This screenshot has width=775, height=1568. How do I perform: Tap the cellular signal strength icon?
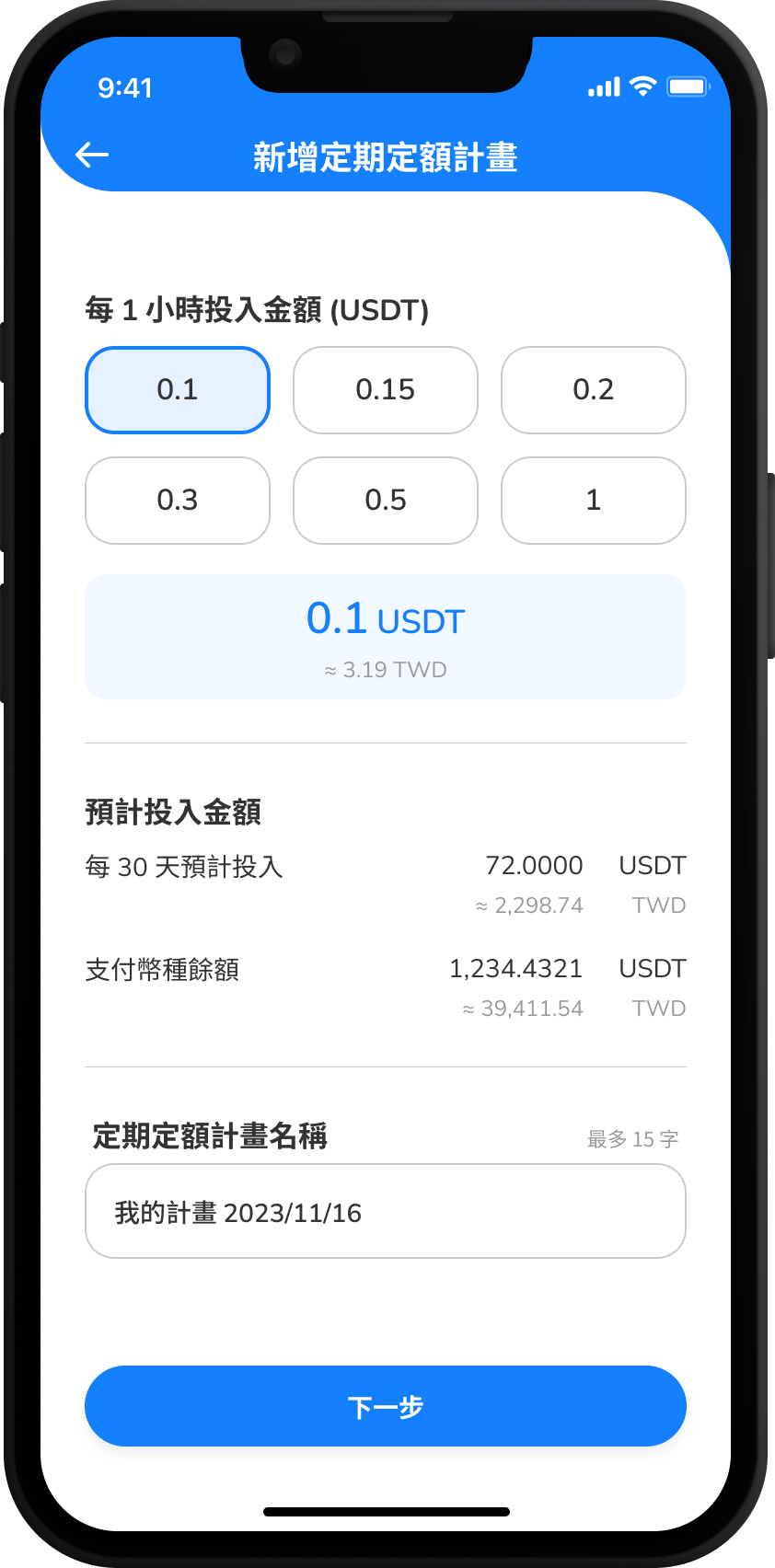tap(601, 86)
